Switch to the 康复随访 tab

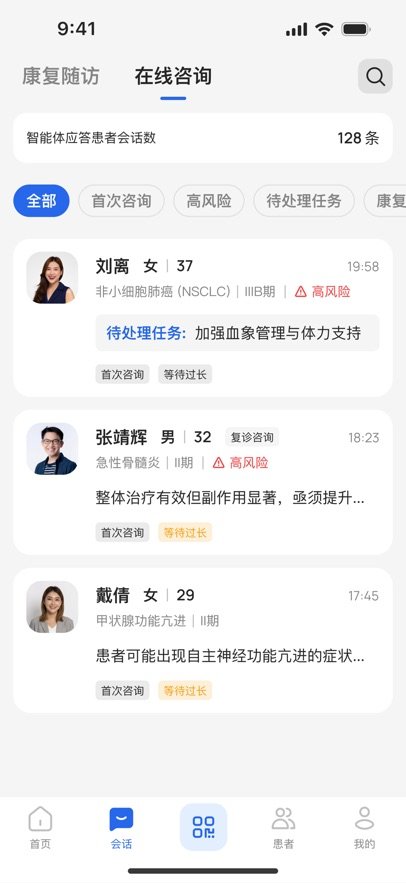pyautogui.click(x=61, y=76)
